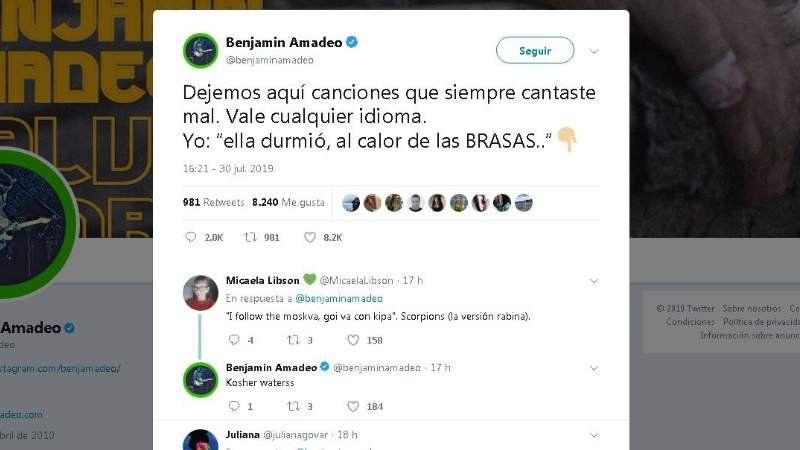Open chevron menu on Juliana's reply
Viewport: 800px width, 450px height.
(594, 435)
